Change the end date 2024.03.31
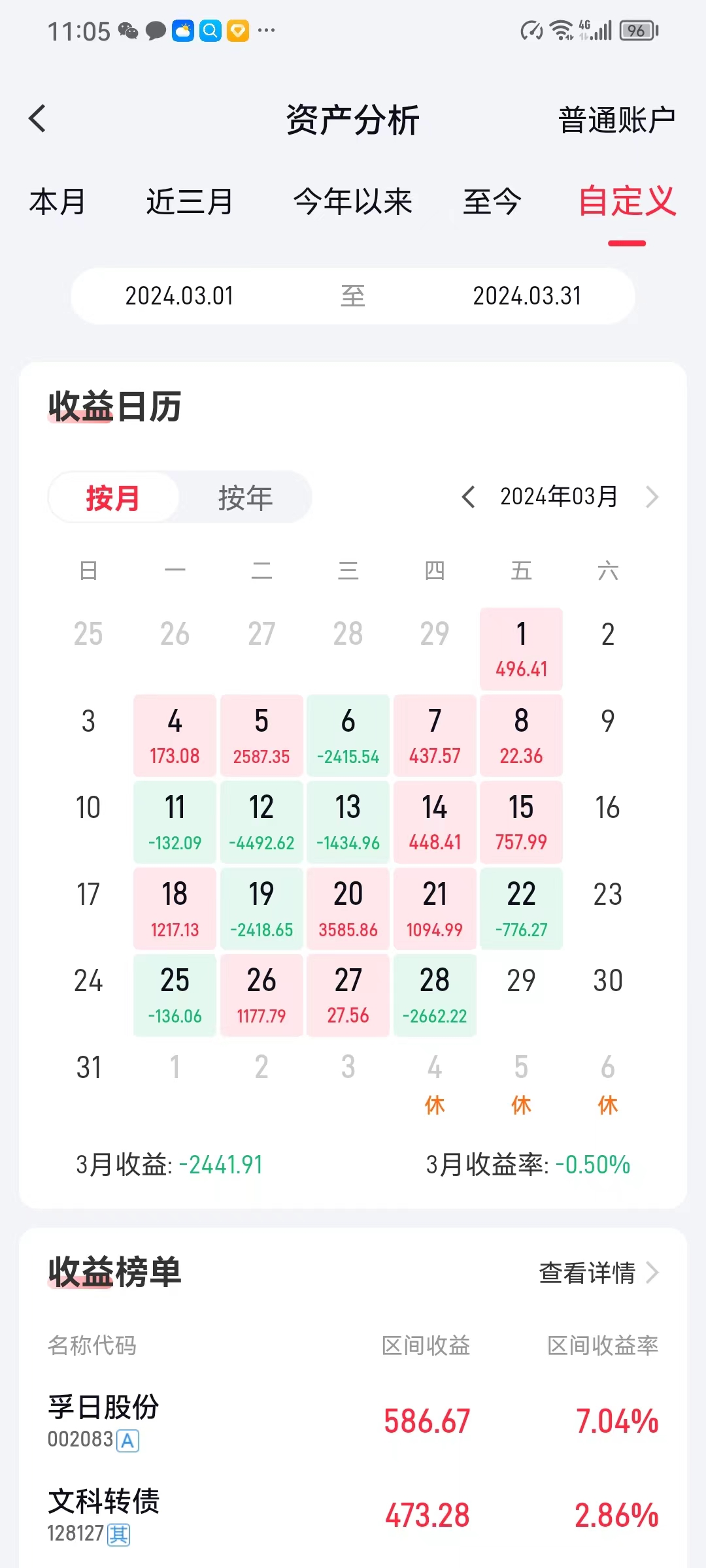 coord(527,296)
